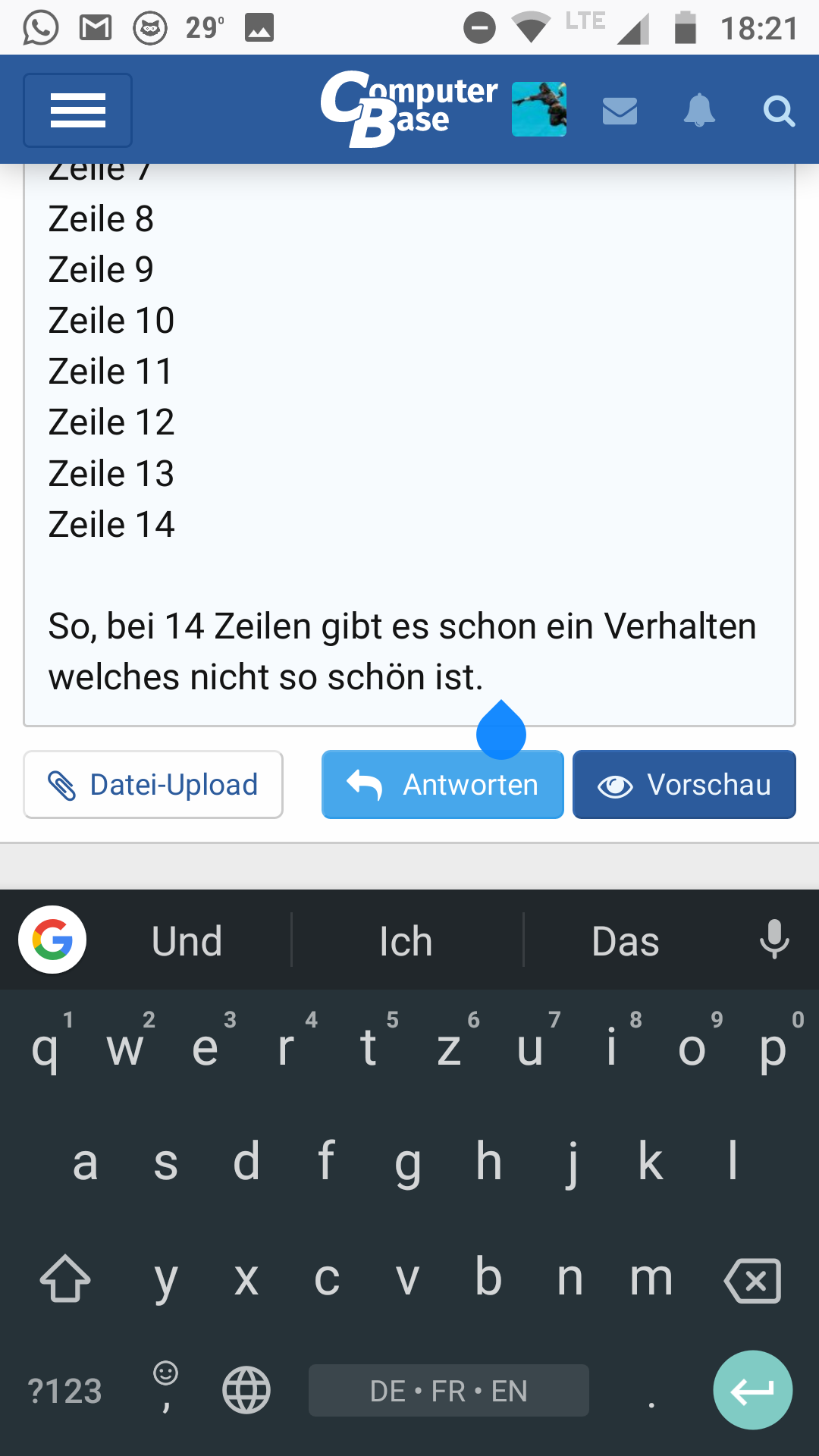Show the post preview with Vorschau
819x1456 pixels.
coord(684,785)
